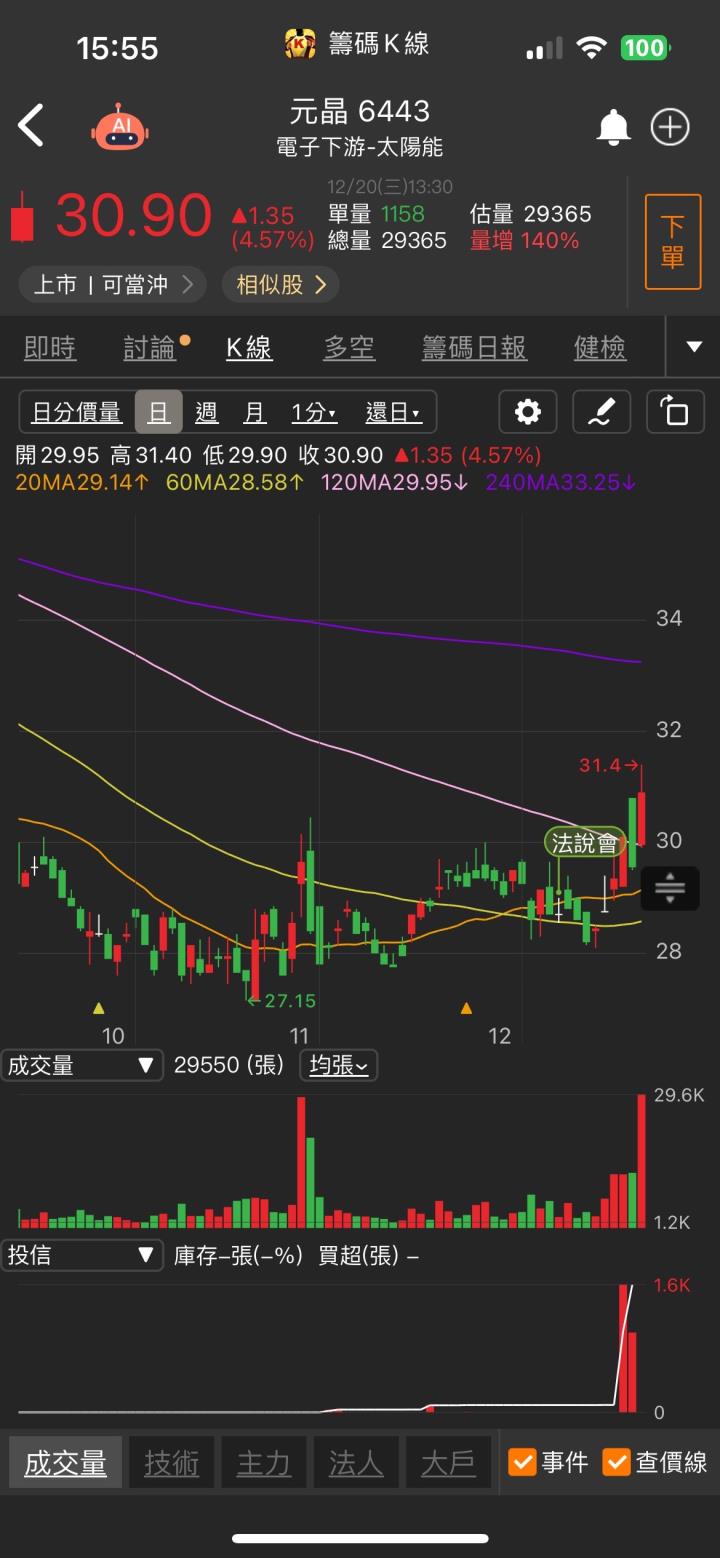Click the plus icon to add to watchlist
The height and width of the screenshot is (1558, 720).
pos(669,127)
